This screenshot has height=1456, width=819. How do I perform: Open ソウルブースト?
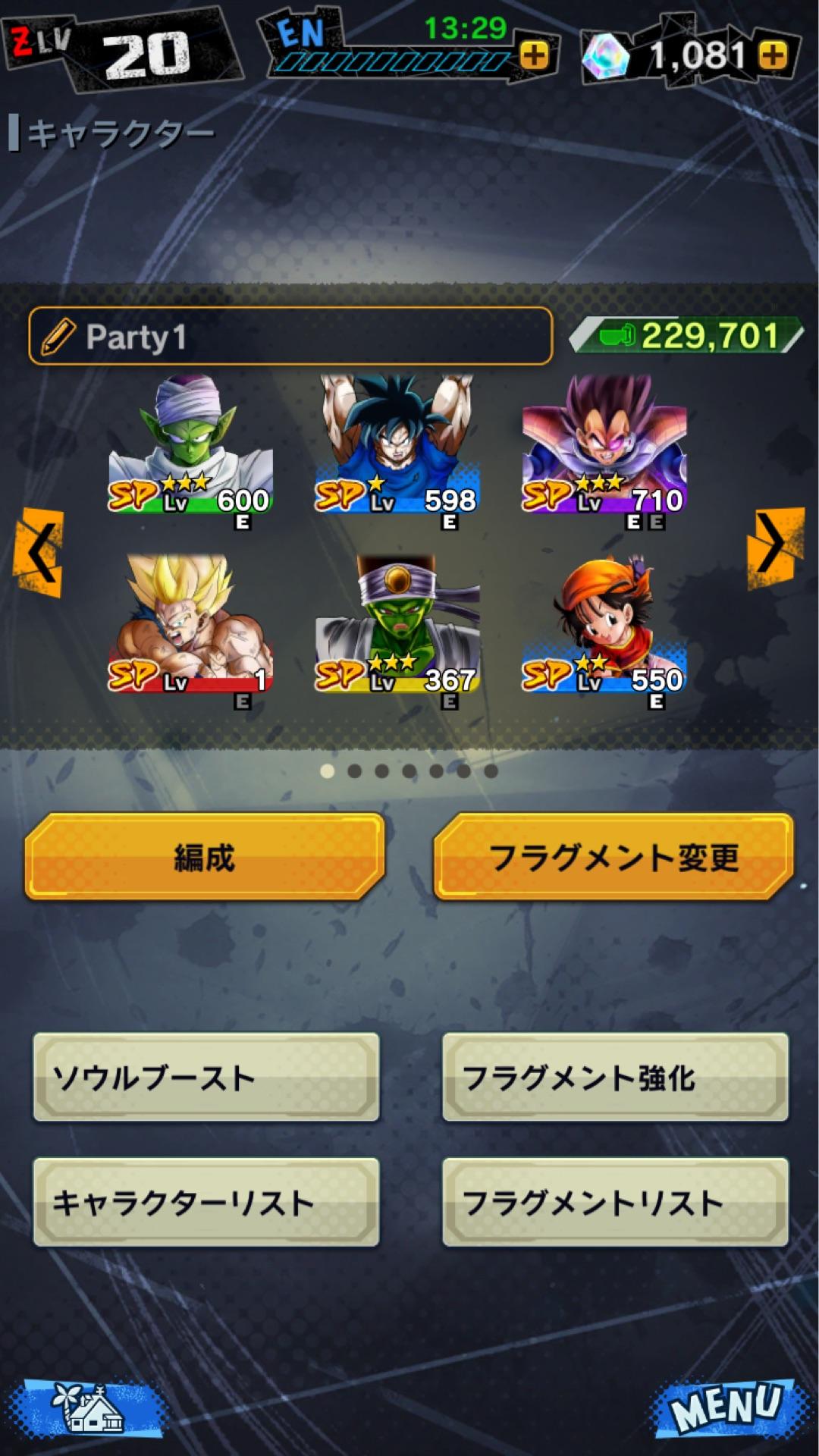tap(206, 1078)
